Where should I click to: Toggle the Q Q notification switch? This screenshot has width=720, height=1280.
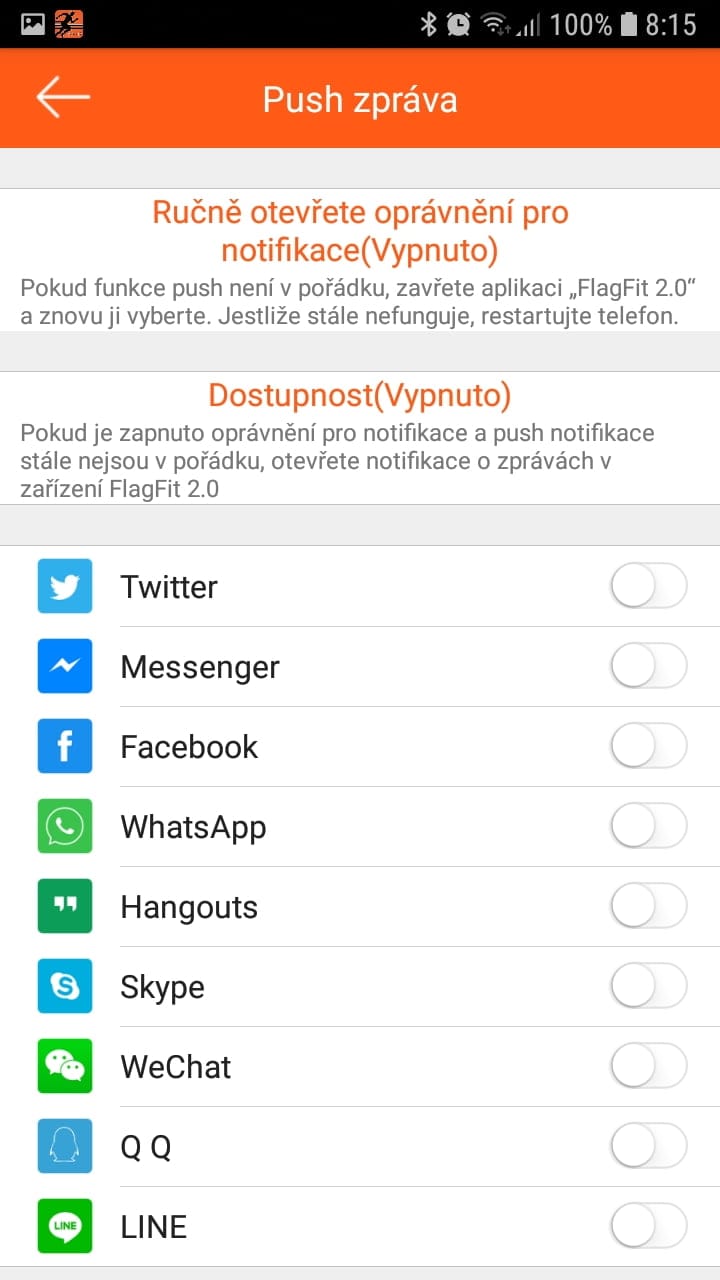tap(648, 1146)
